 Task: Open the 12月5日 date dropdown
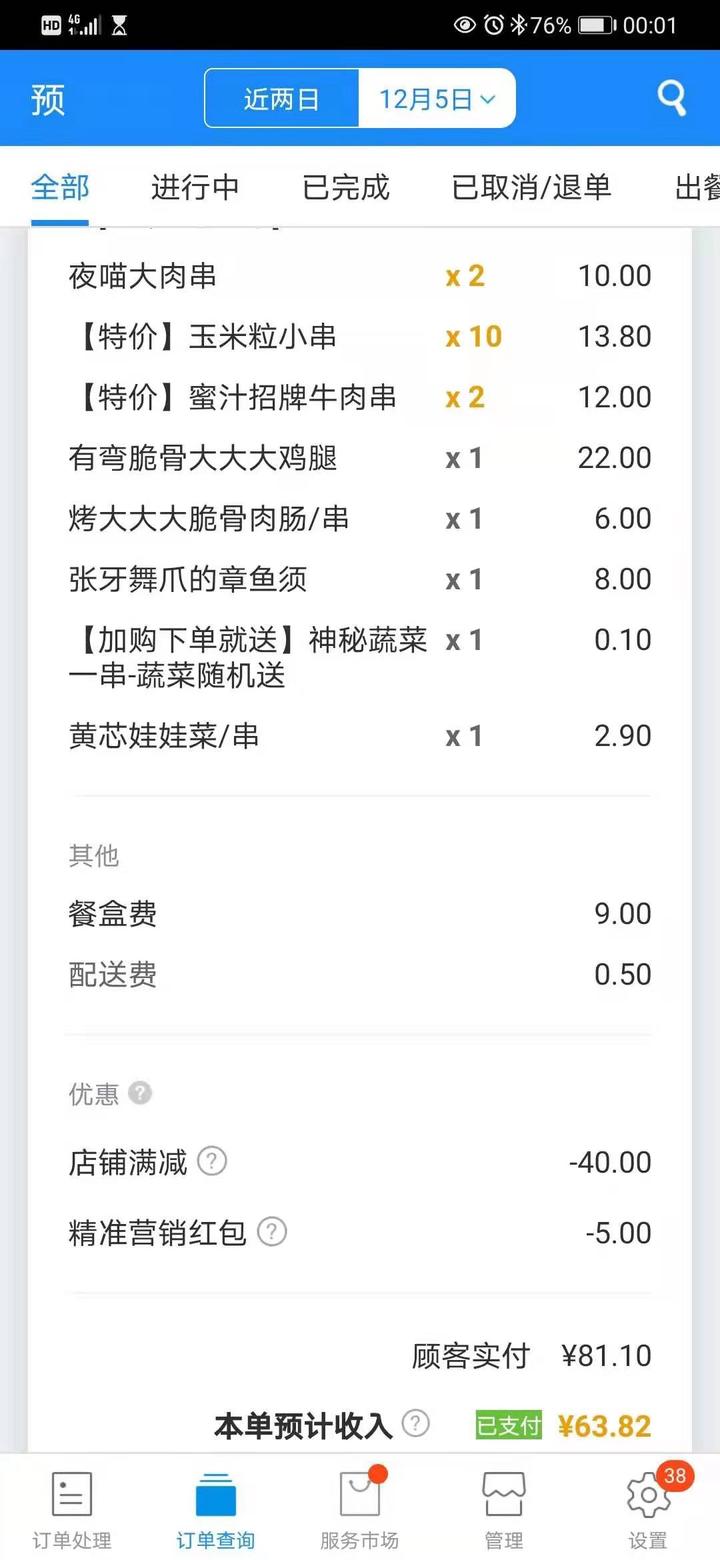[437, 98]
